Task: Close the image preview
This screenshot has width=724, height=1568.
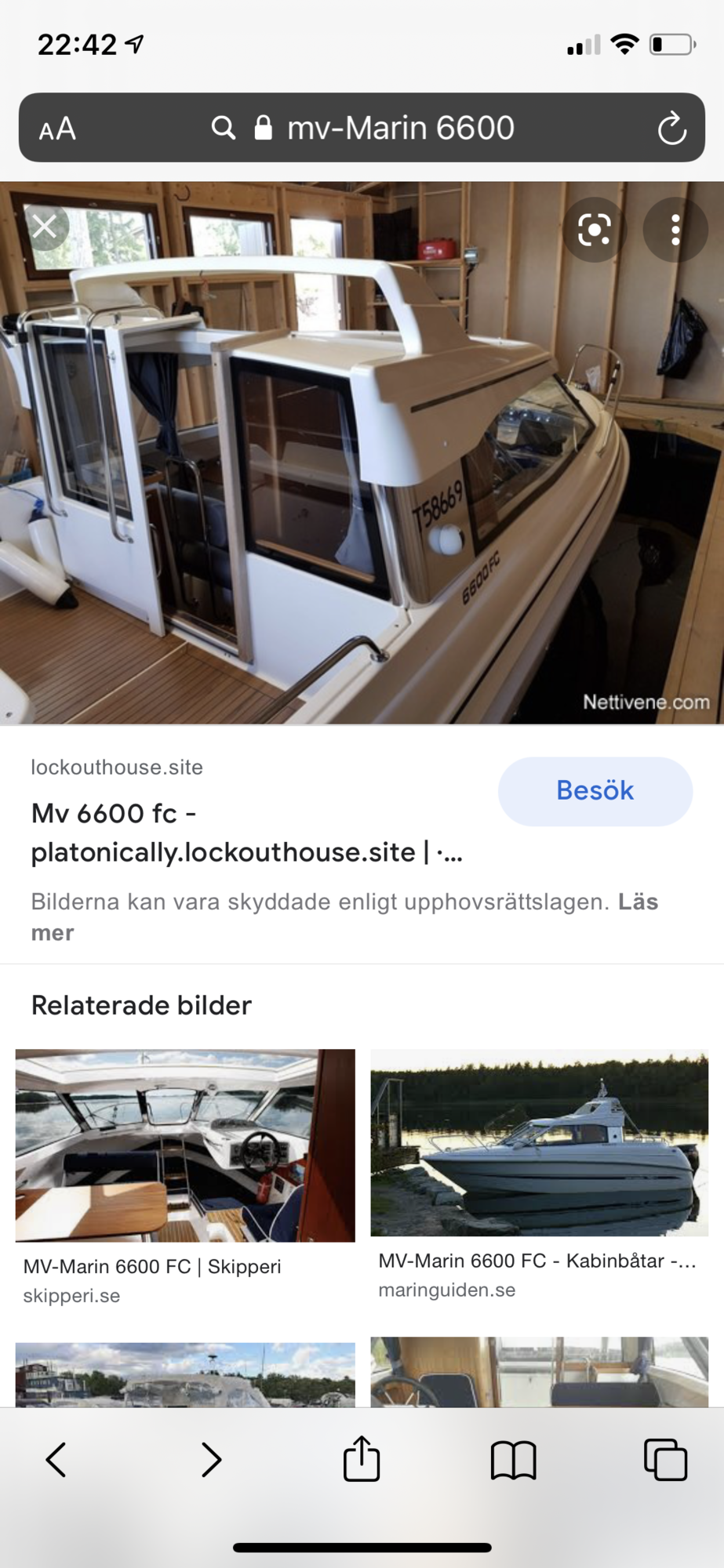Action: [x=45, y=227]
